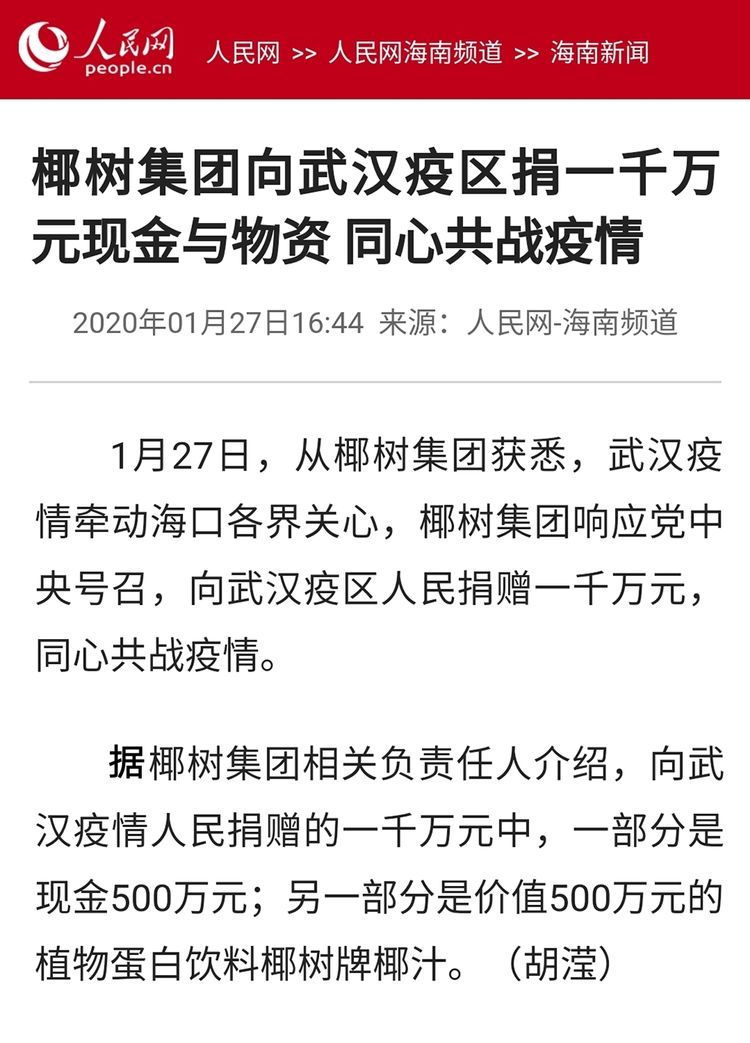Open the 海南新闻 breadcrumb link
The width and height of the screenshot is (750, 1043).
599,52
